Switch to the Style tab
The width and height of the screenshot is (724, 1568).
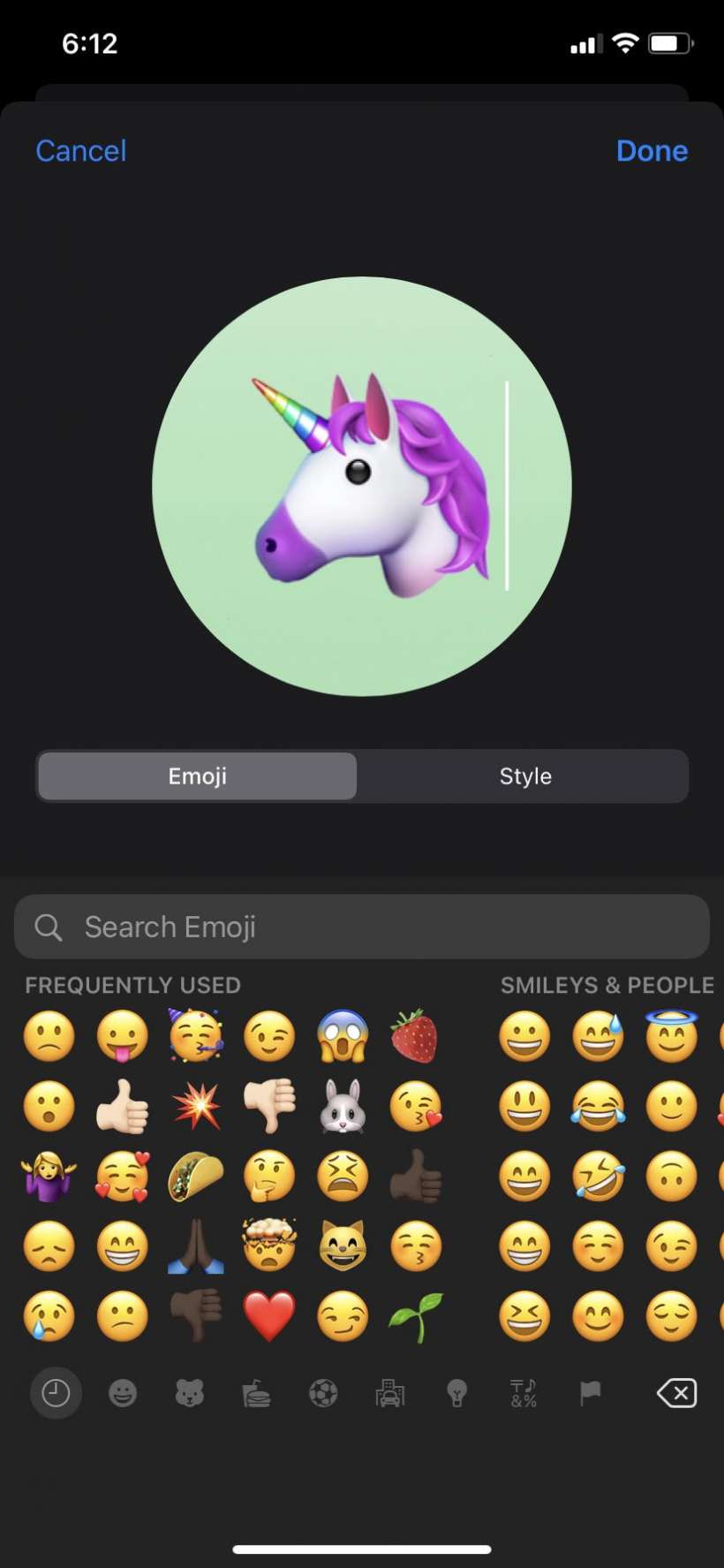tap(525, 776)
